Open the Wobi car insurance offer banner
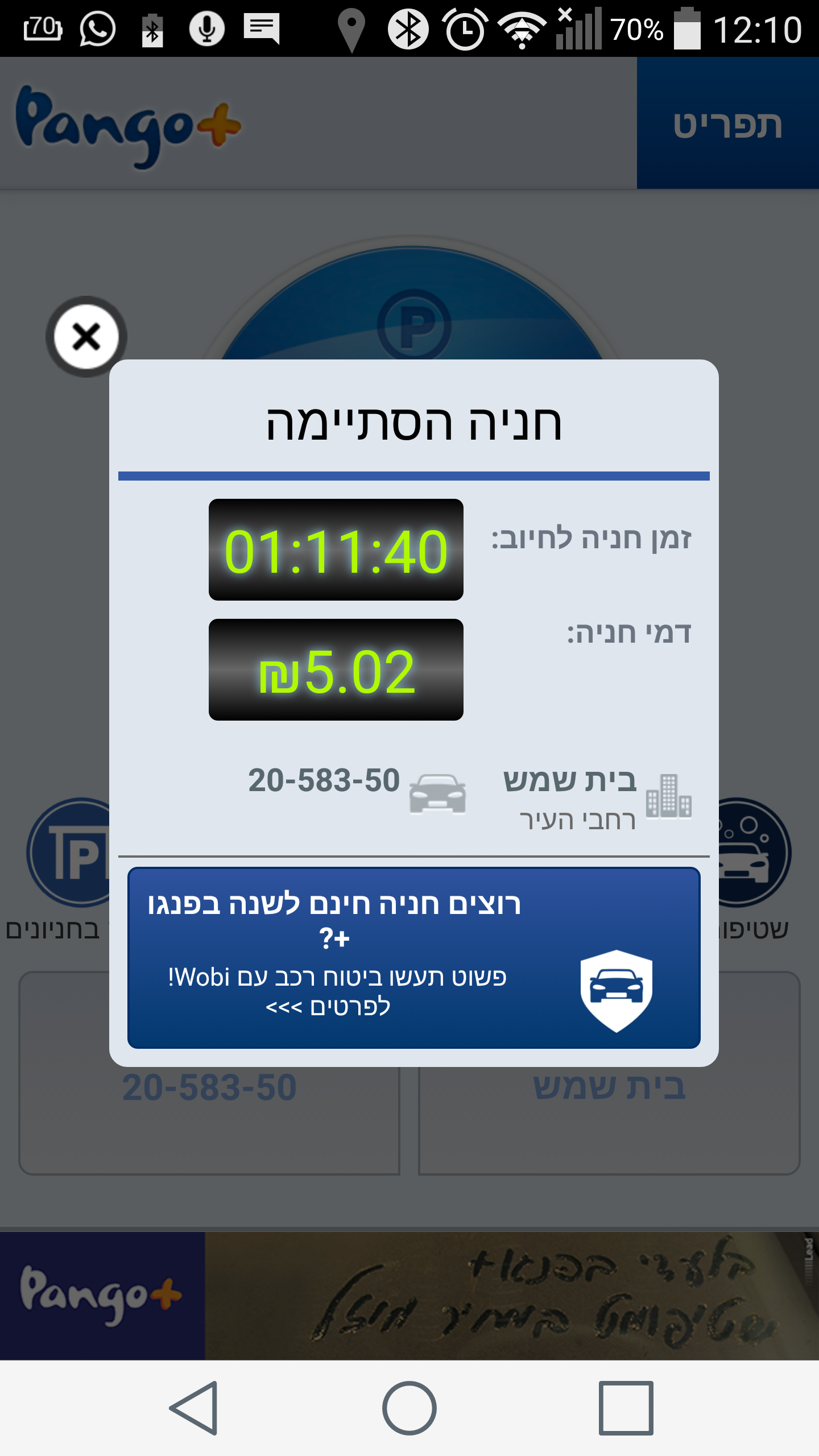This screenshot has width=819, height=1456. (x=413, y=957)
